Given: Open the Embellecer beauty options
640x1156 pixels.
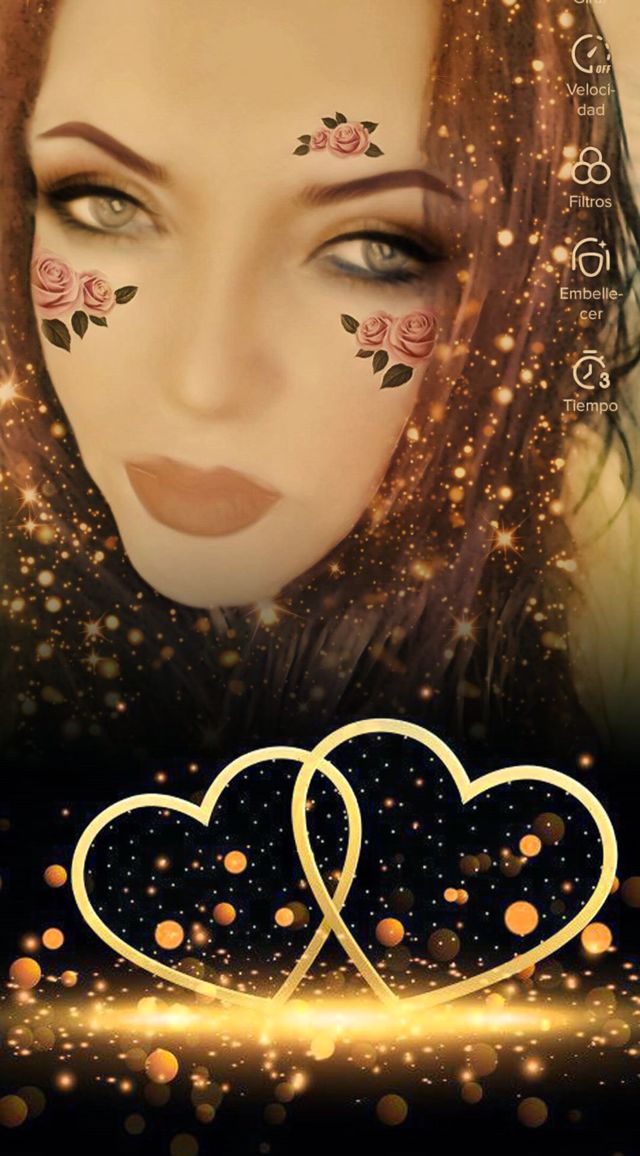Looking at the screenshot, I should click(x=591, y=259).
